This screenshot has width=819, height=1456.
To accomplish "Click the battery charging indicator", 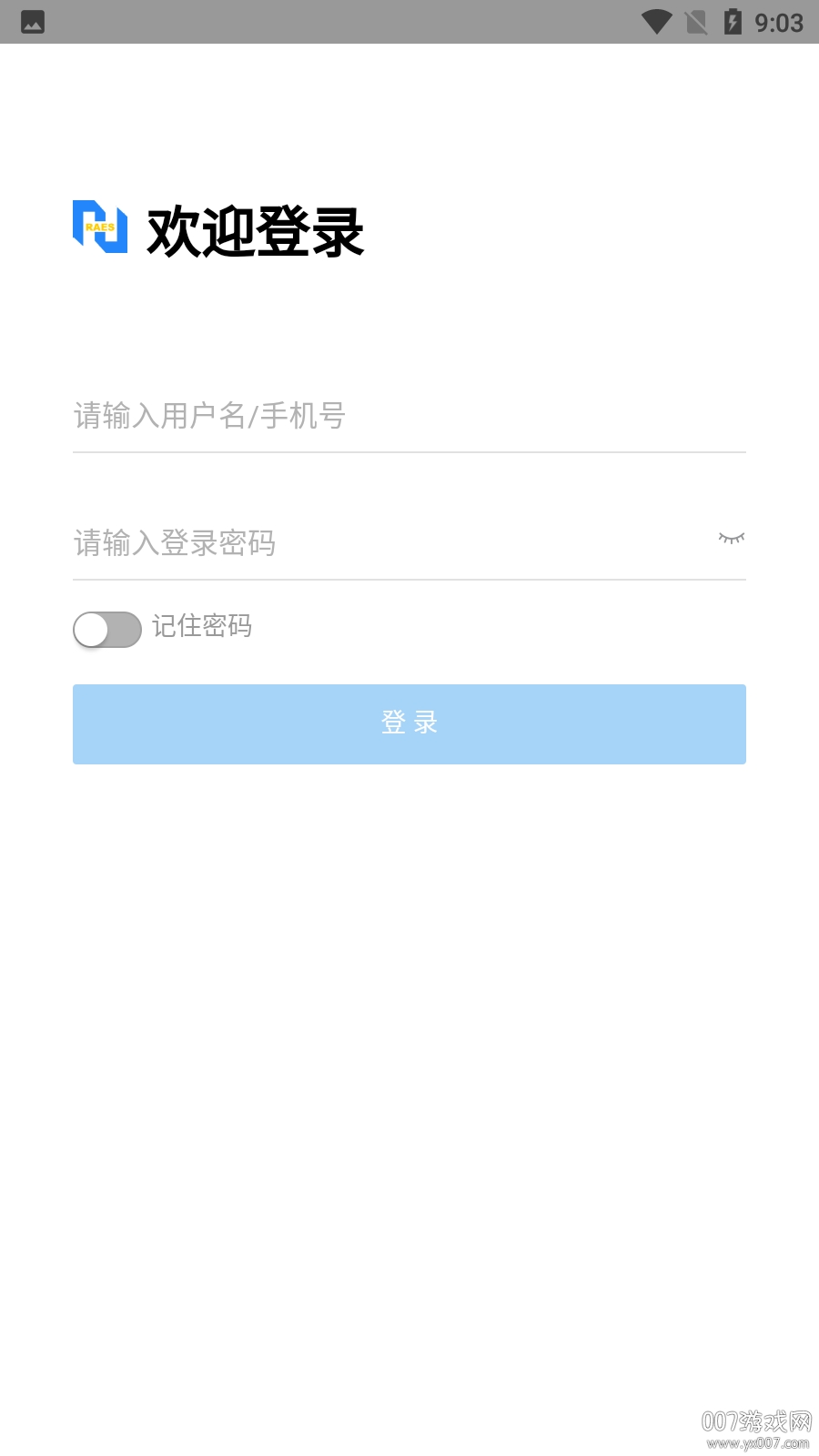I will pyautogui.click(x=733, y=23).
